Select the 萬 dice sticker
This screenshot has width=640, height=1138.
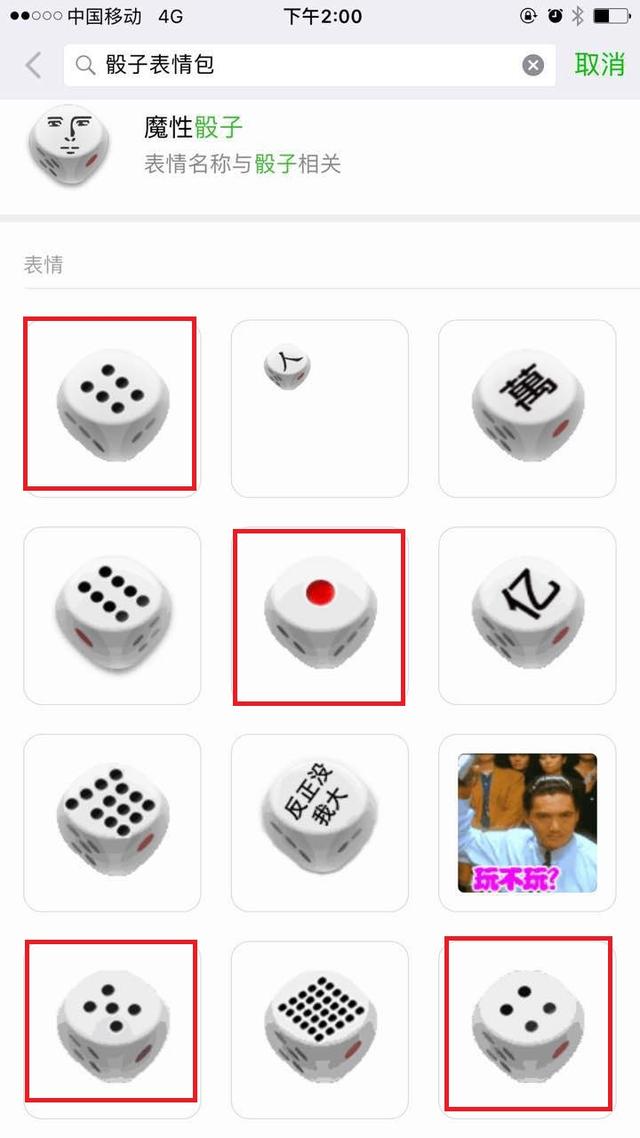[528, 408]
